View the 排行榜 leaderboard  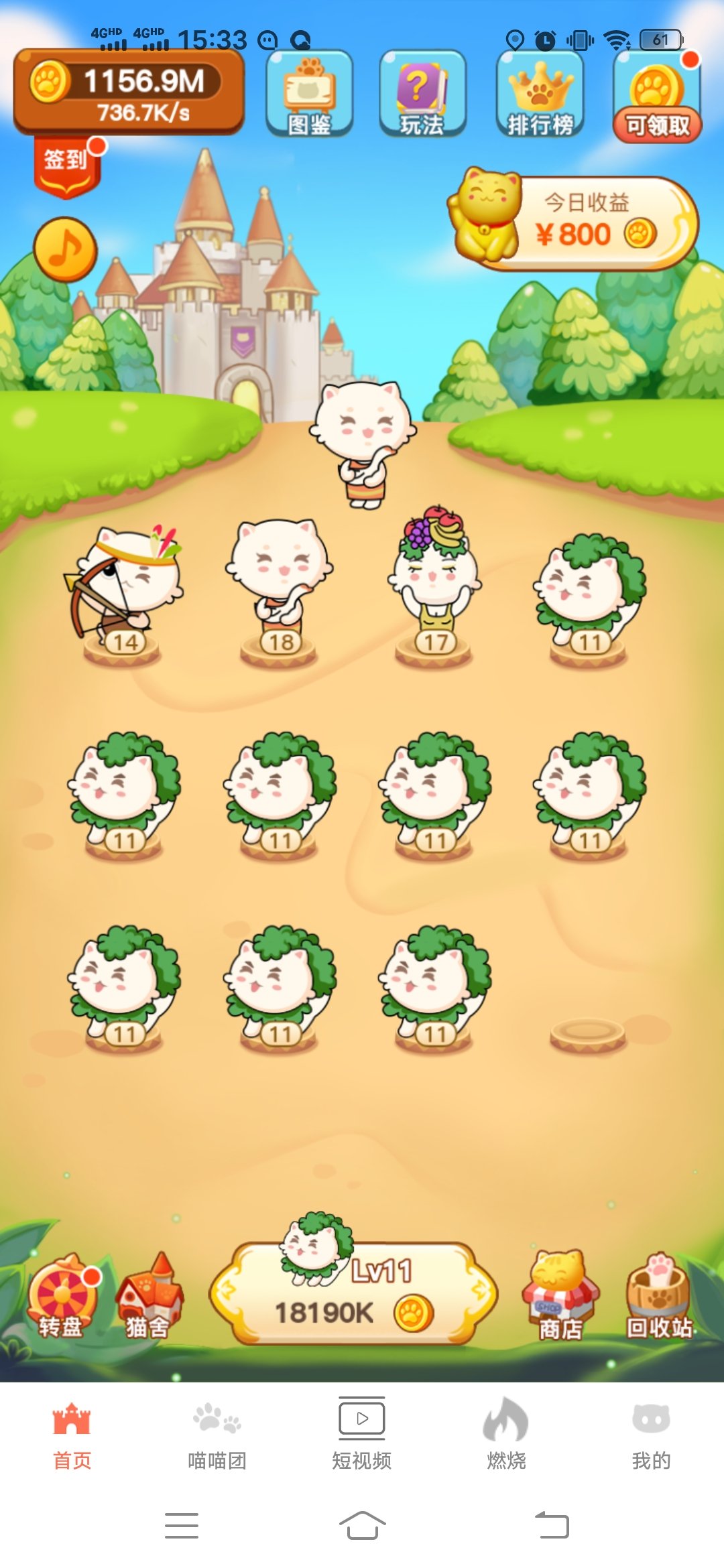tap(540, 94)
